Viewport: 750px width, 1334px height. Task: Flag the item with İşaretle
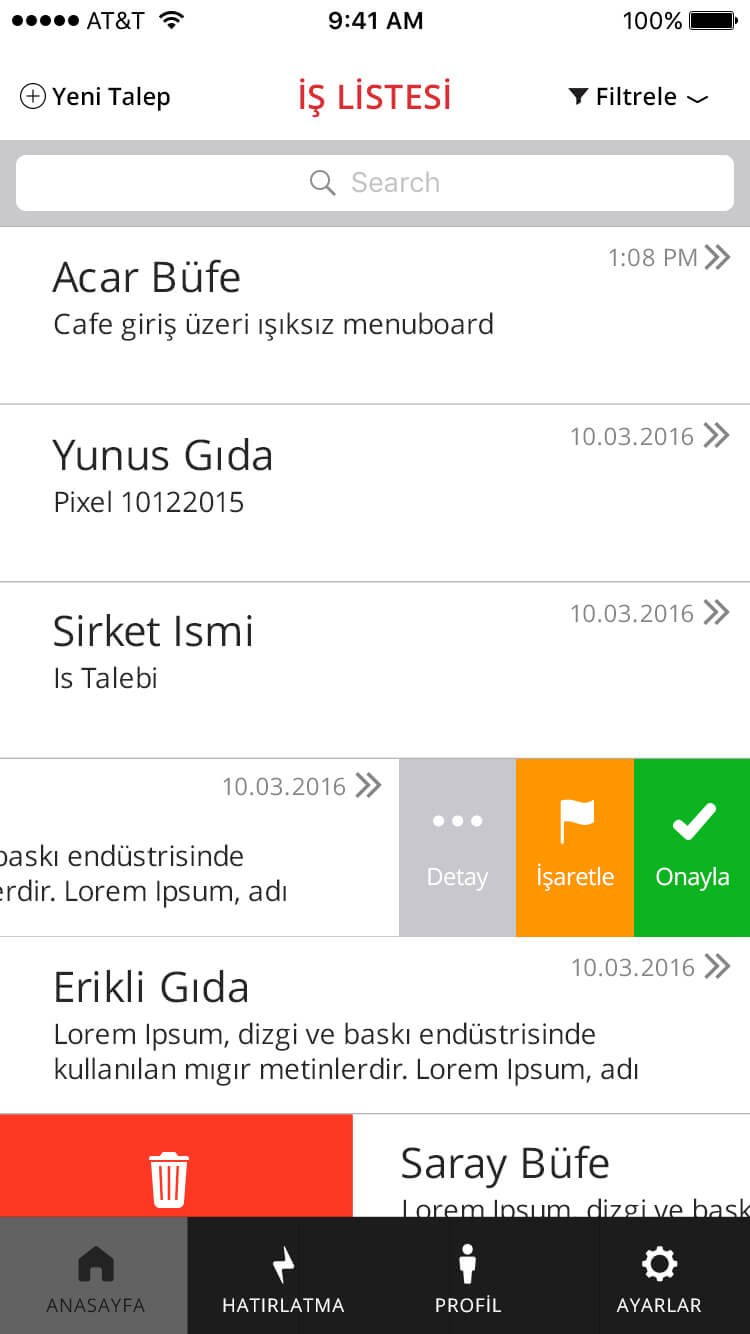575,848
